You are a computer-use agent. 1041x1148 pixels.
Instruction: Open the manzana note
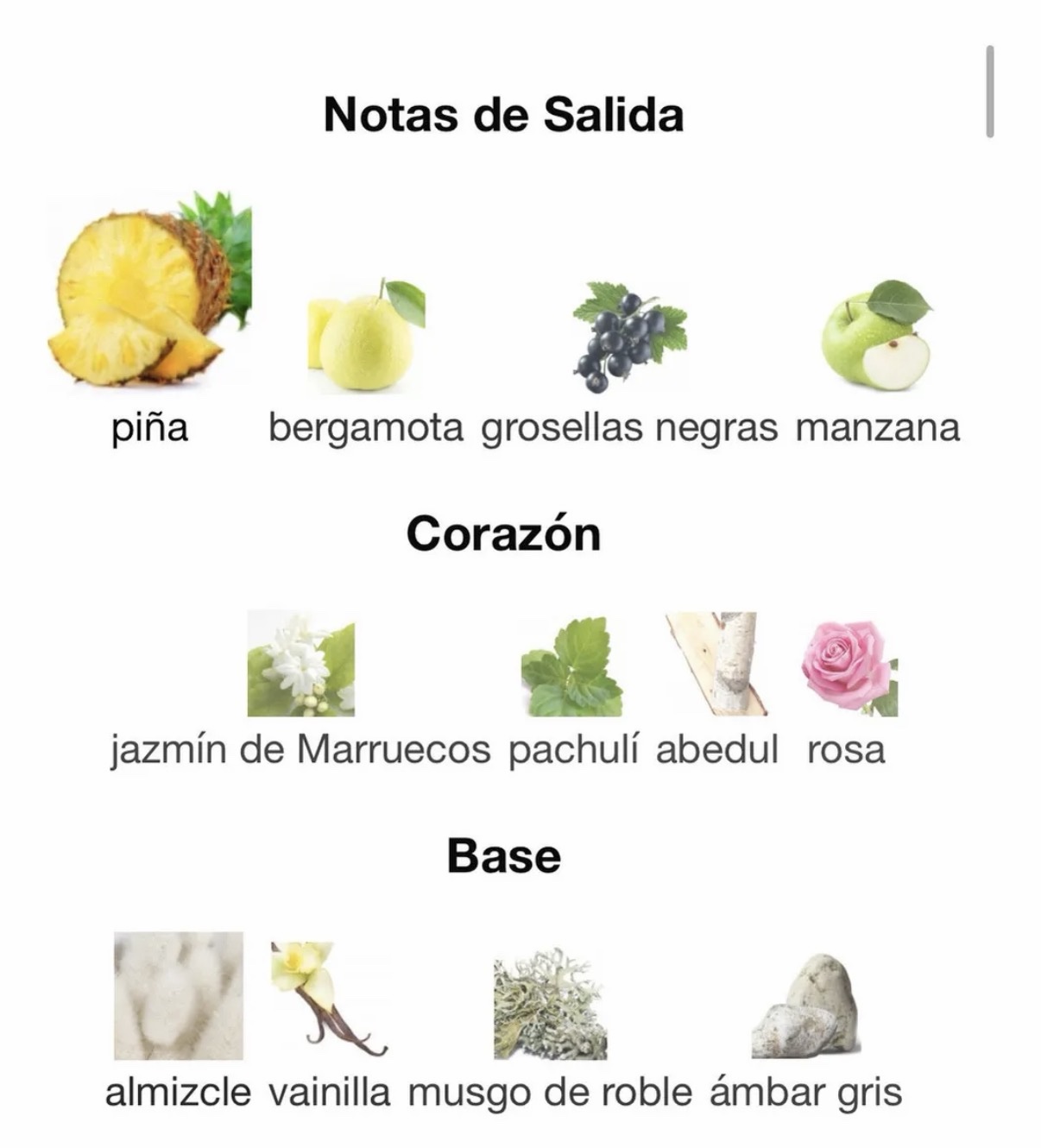(877, 337)
